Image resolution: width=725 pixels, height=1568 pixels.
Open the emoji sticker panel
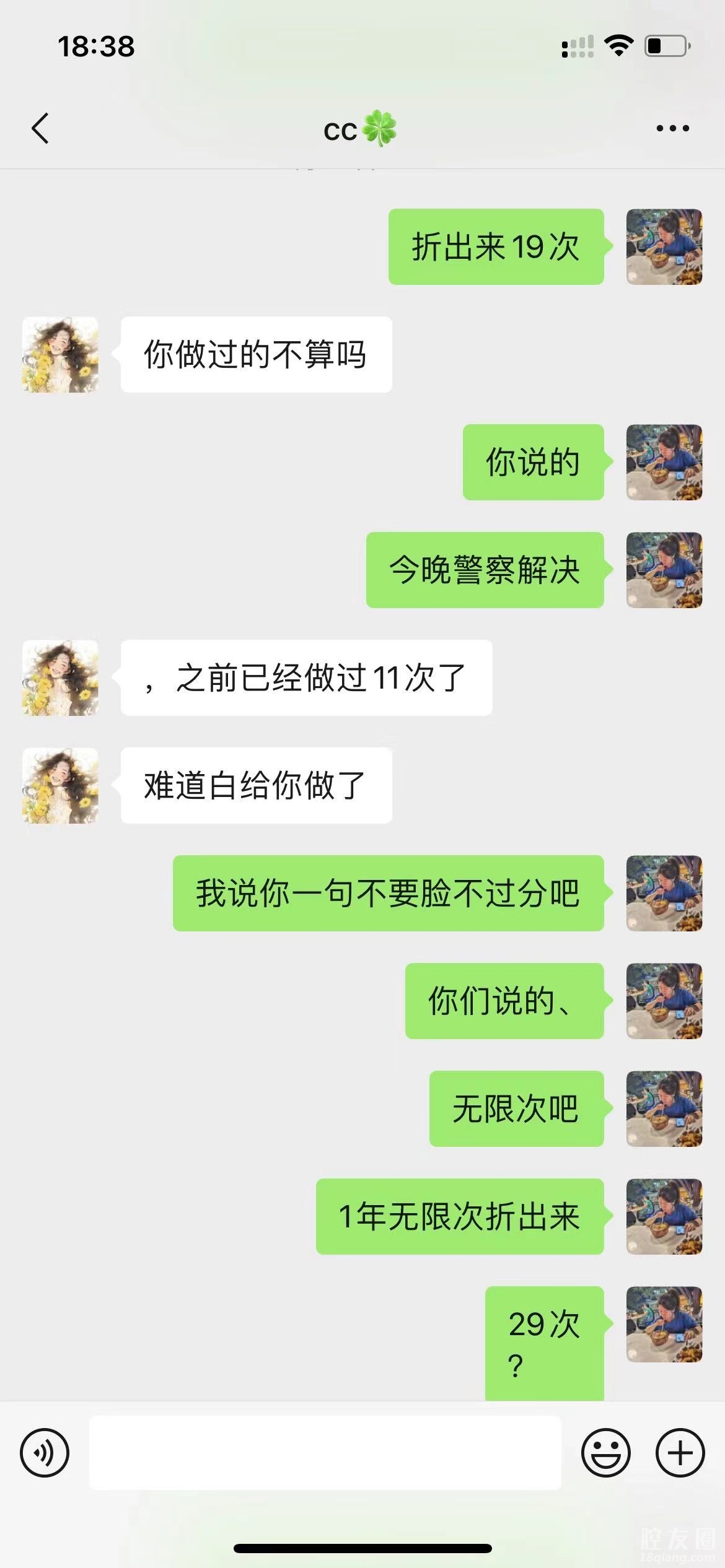tap(605, 1453)
